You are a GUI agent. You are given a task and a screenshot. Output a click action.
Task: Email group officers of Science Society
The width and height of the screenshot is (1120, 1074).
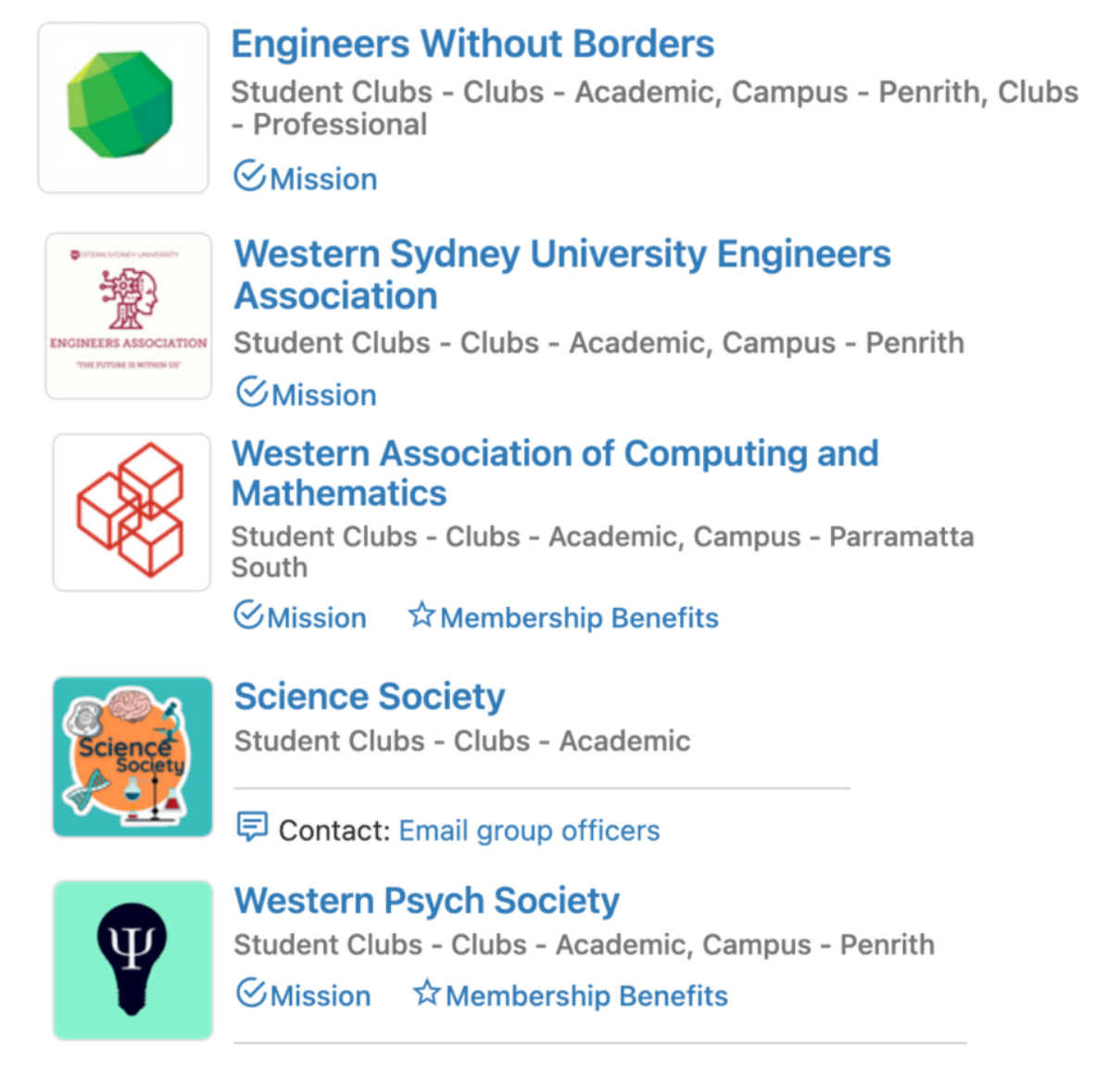point(529,830)
